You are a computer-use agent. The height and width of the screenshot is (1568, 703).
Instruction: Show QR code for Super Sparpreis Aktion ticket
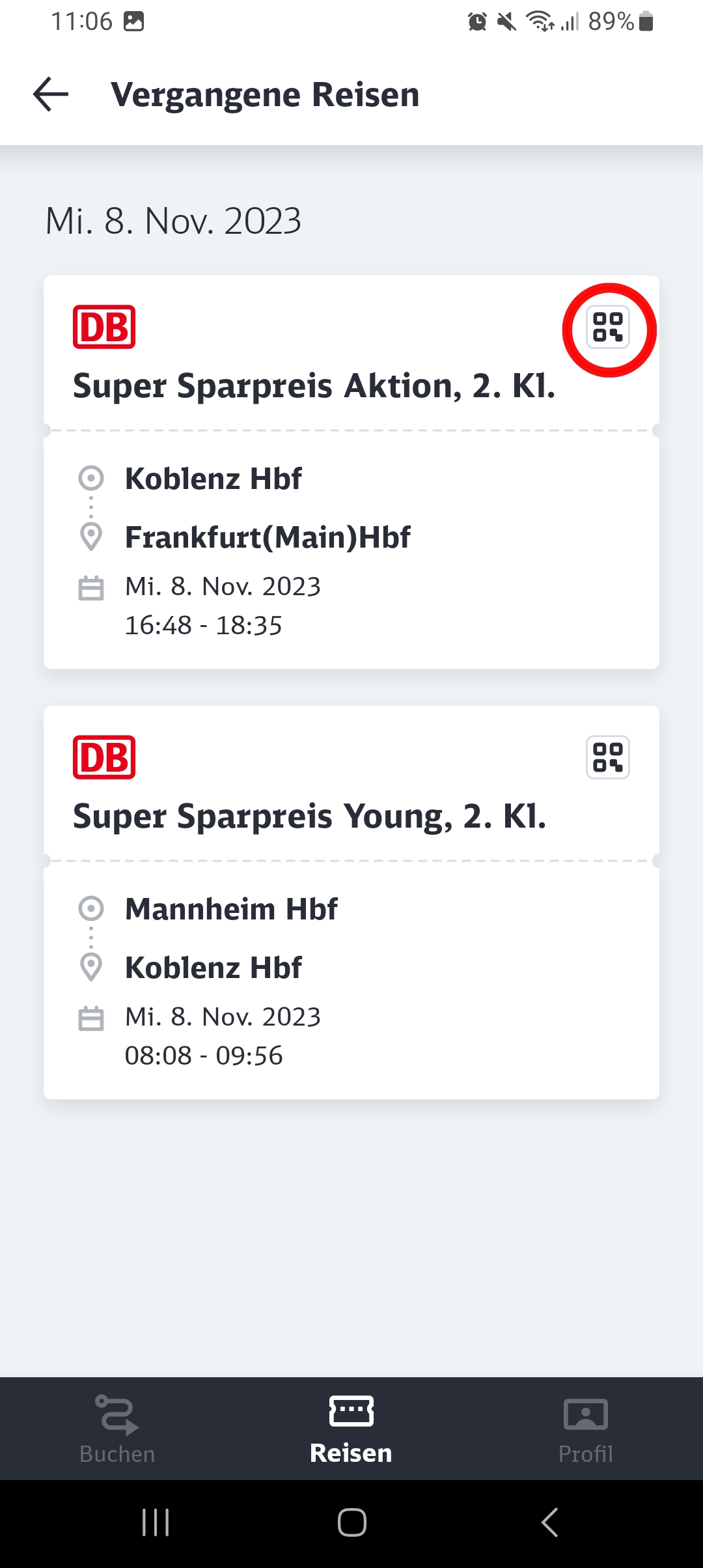tap(608, 327)
